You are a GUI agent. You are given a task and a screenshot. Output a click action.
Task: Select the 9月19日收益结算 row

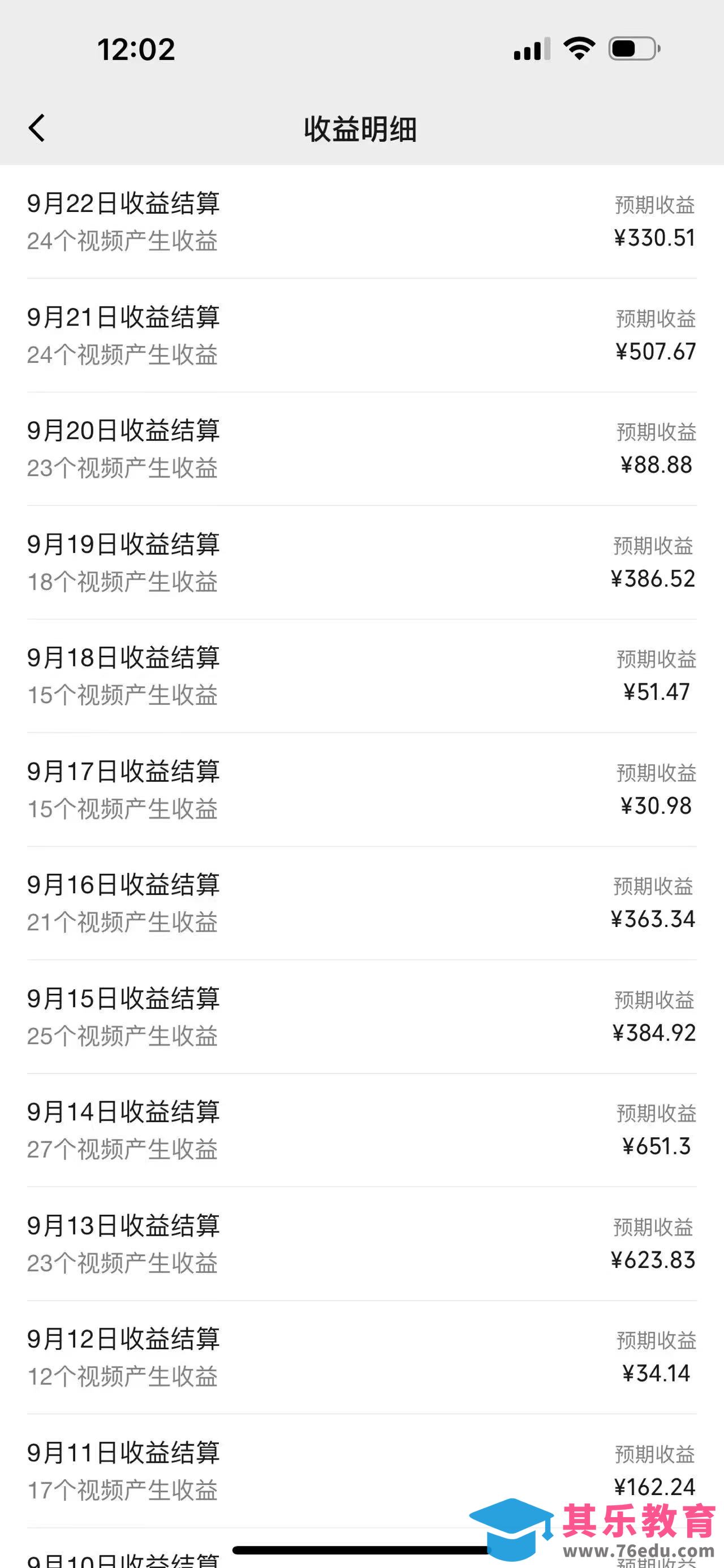click(361, 562)
